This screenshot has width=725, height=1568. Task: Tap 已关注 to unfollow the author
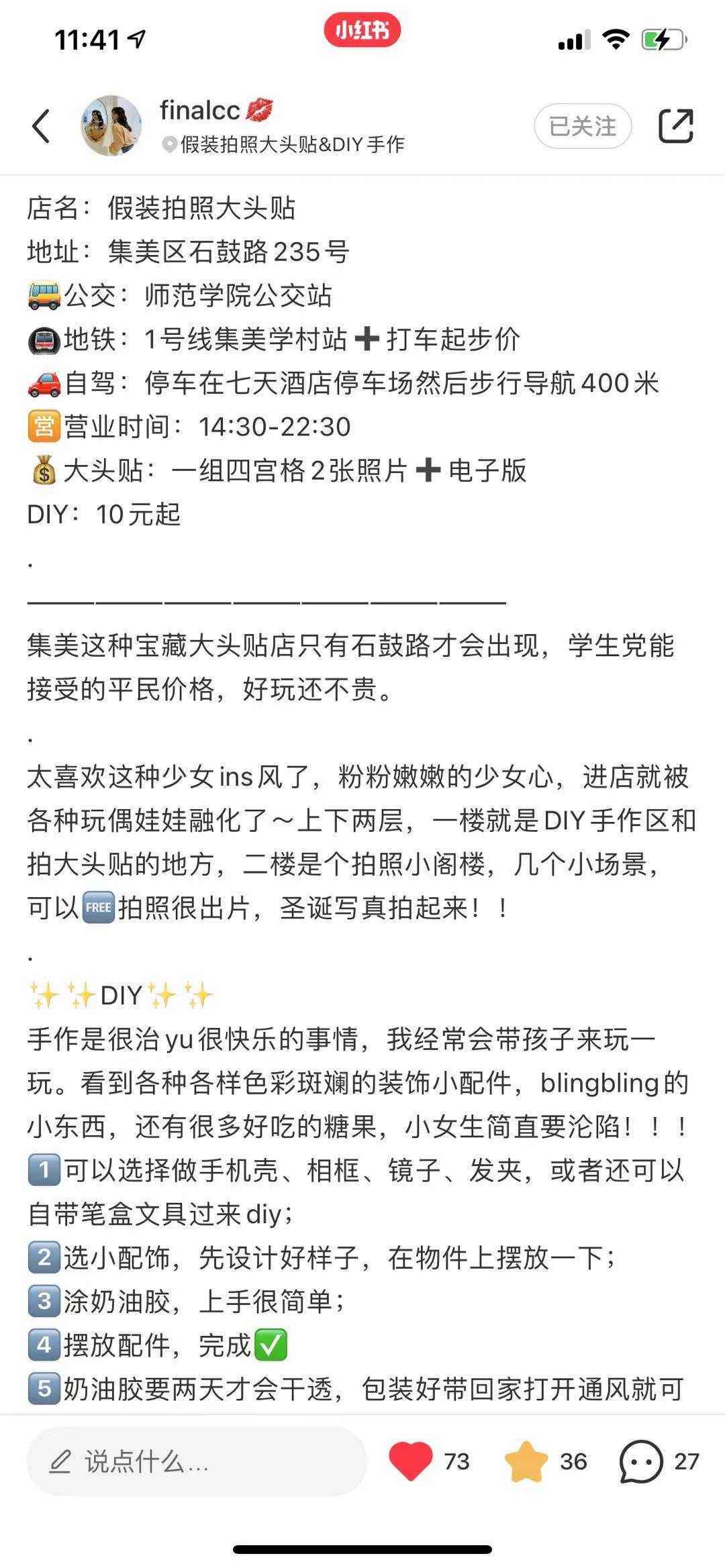tap(583, 125)
